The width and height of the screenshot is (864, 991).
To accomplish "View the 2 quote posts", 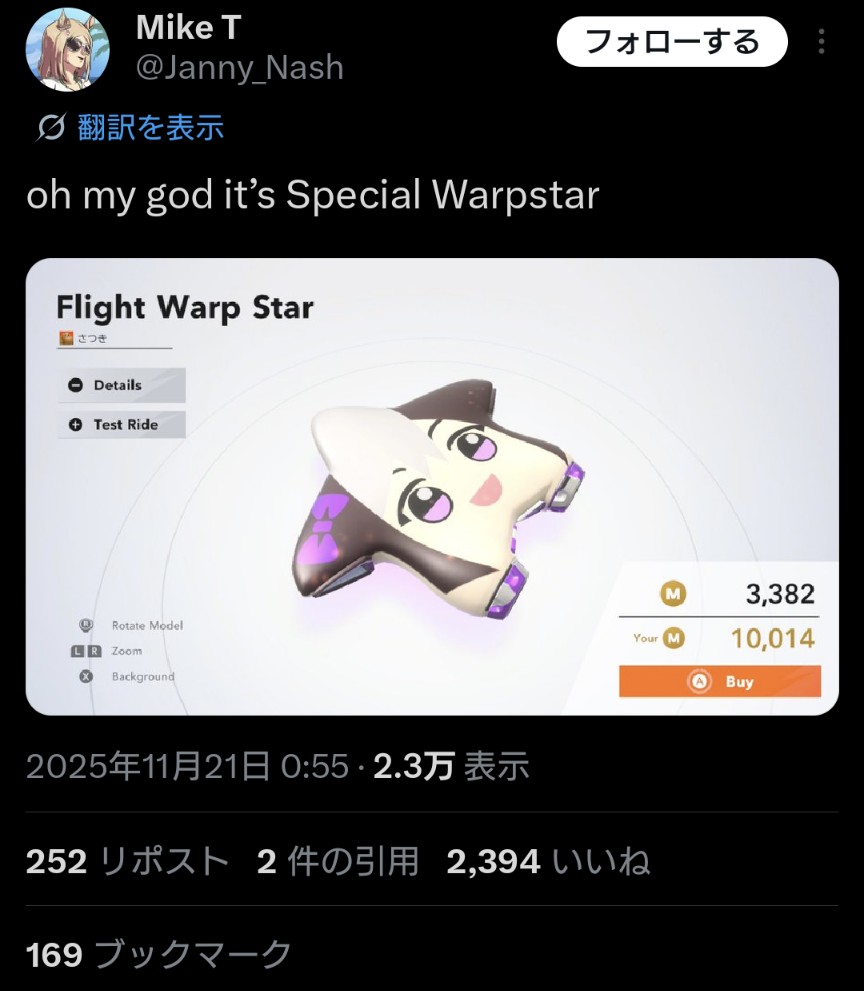I will pyautogui.click(x=337, y=861).
